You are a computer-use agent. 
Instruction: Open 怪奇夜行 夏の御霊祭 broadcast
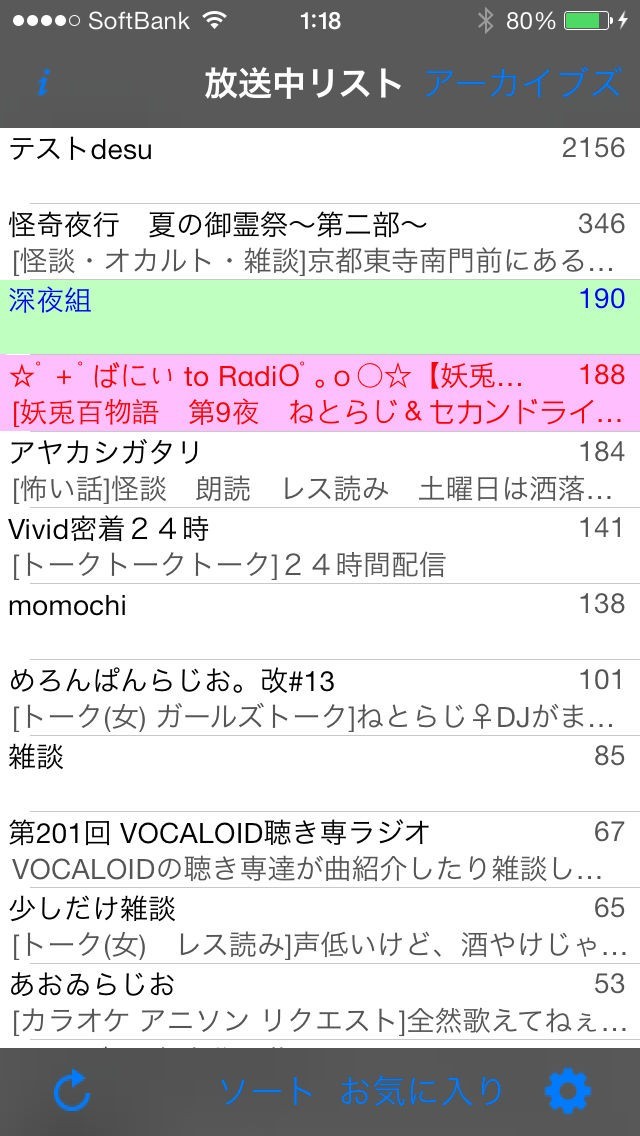pyautogui.click(x=320, y=241)
